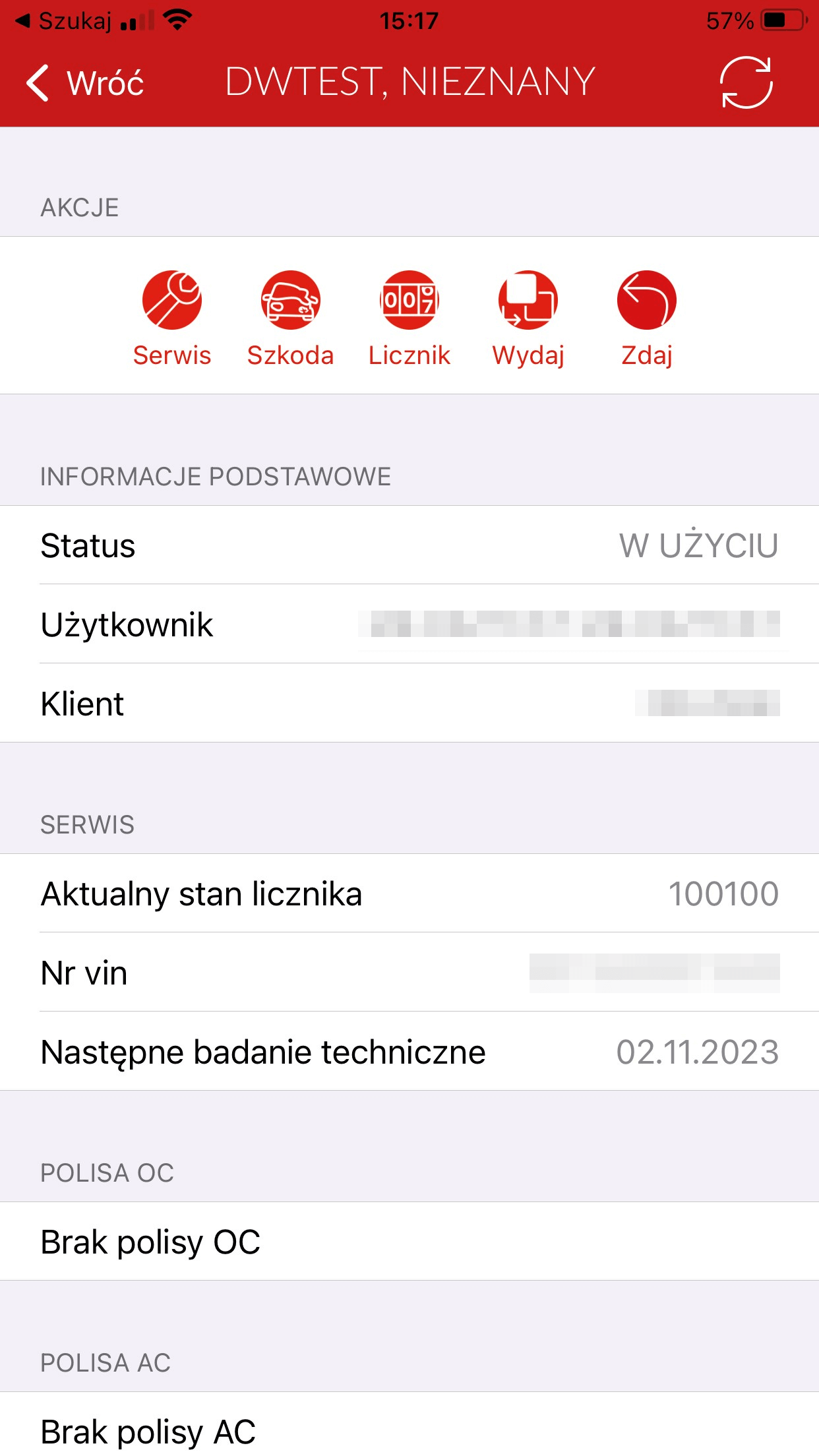
Task: Go back with the Wróć button
Action: pyautogui.click(x=84, y=83)
